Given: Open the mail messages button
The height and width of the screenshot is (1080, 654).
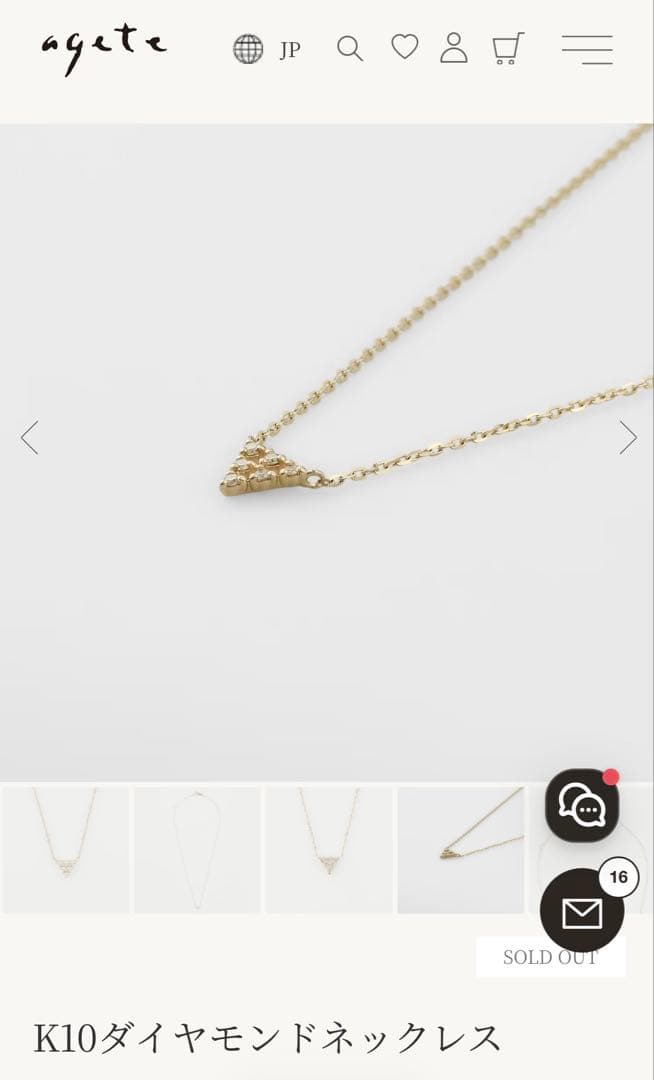Looking at the screenshot, I should pos(582,911).
